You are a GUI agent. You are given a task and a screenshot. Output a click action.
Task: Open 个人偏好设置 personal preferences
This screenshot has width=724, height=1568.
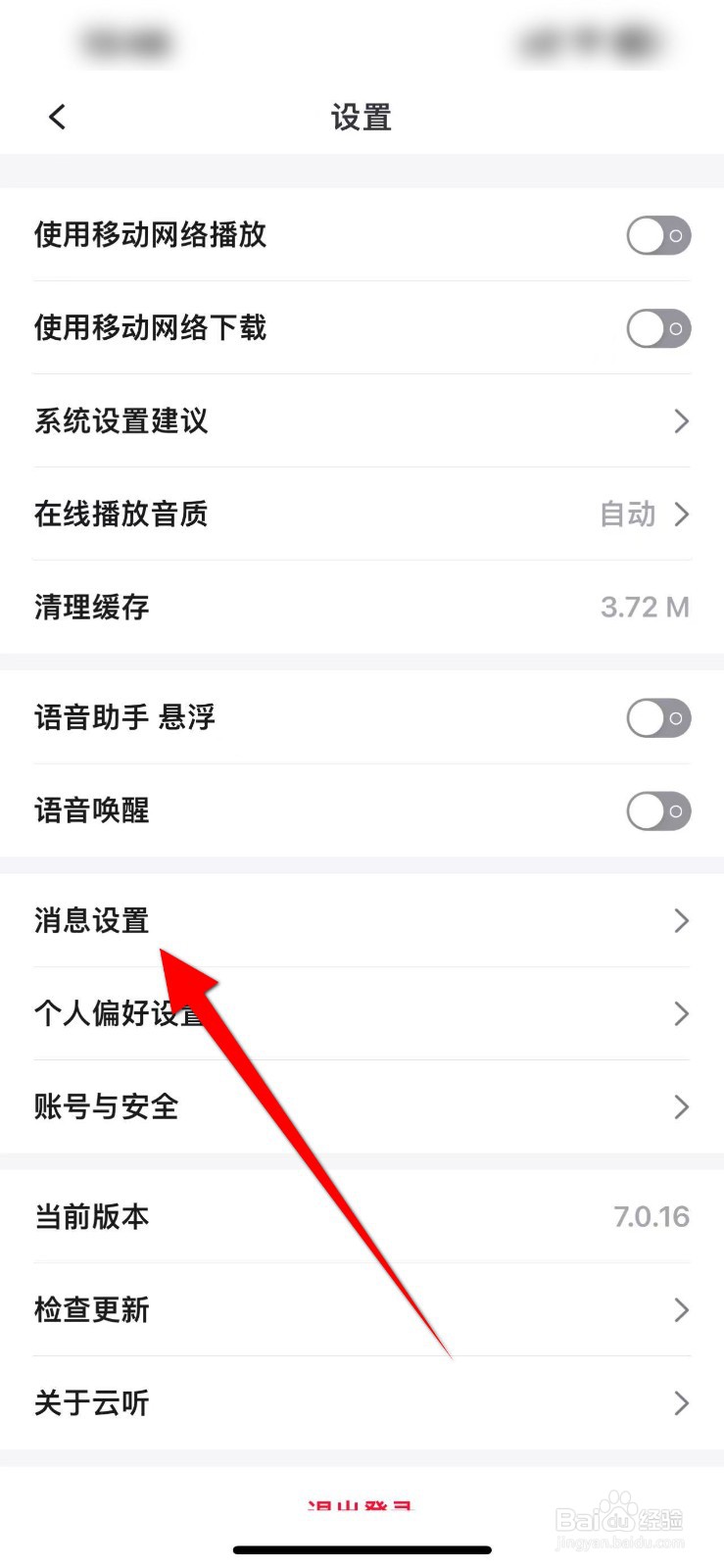[362, 1014]
